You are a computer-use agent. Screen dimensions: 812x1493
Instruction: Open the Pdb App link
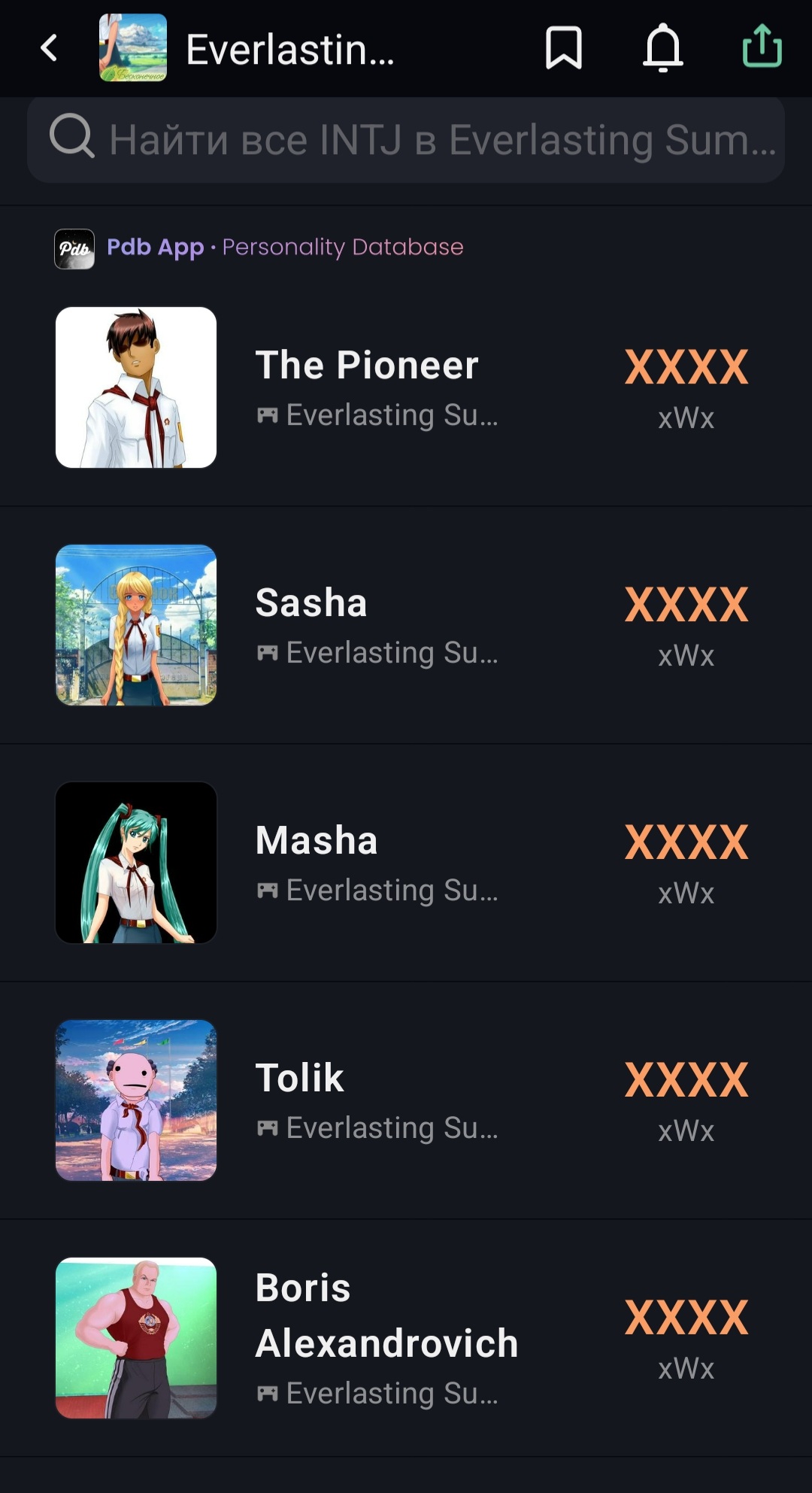point(155,247)
